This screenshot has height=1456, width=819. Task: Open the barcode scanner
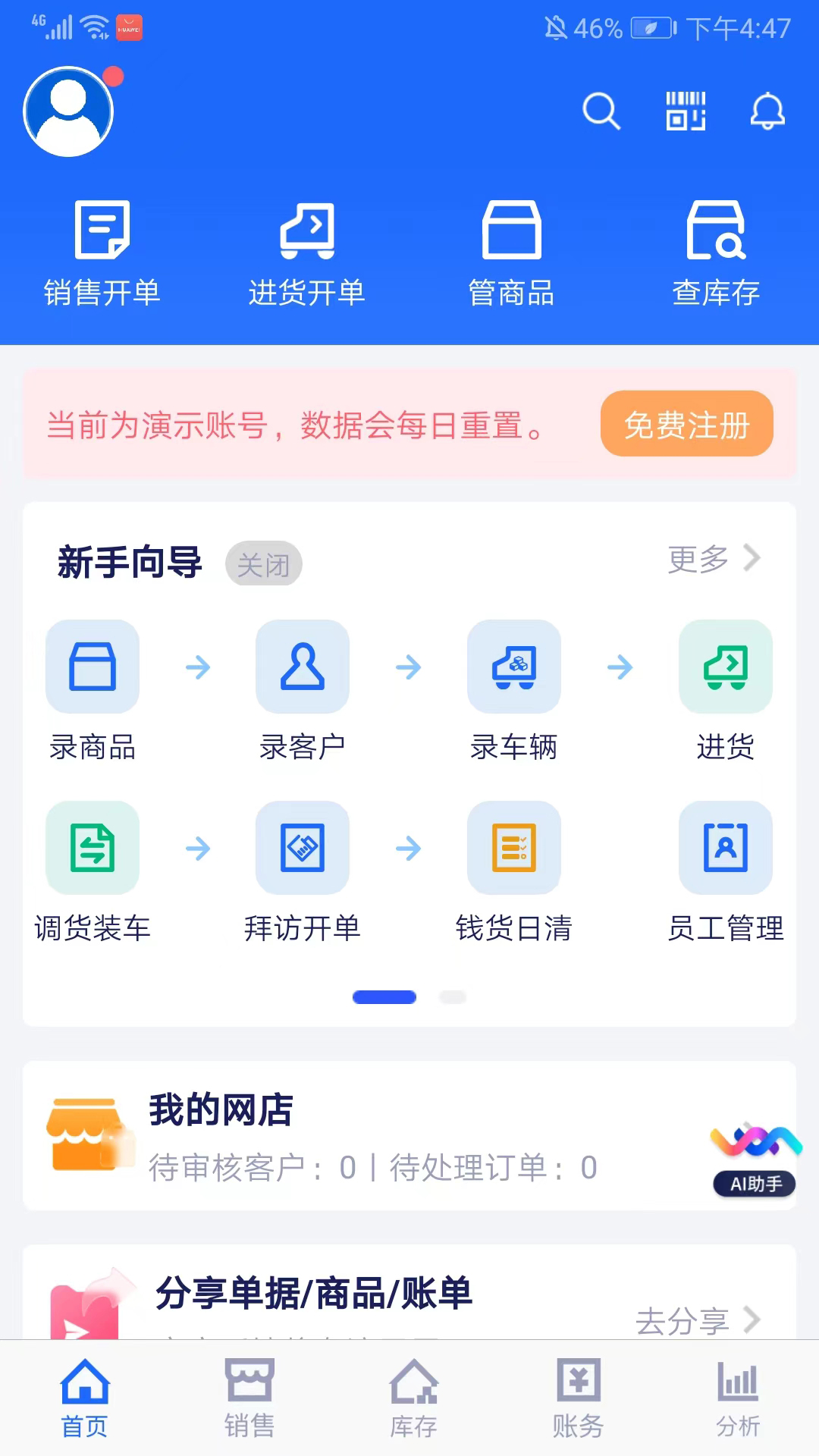pyautogui.click(x=686, y=111)
